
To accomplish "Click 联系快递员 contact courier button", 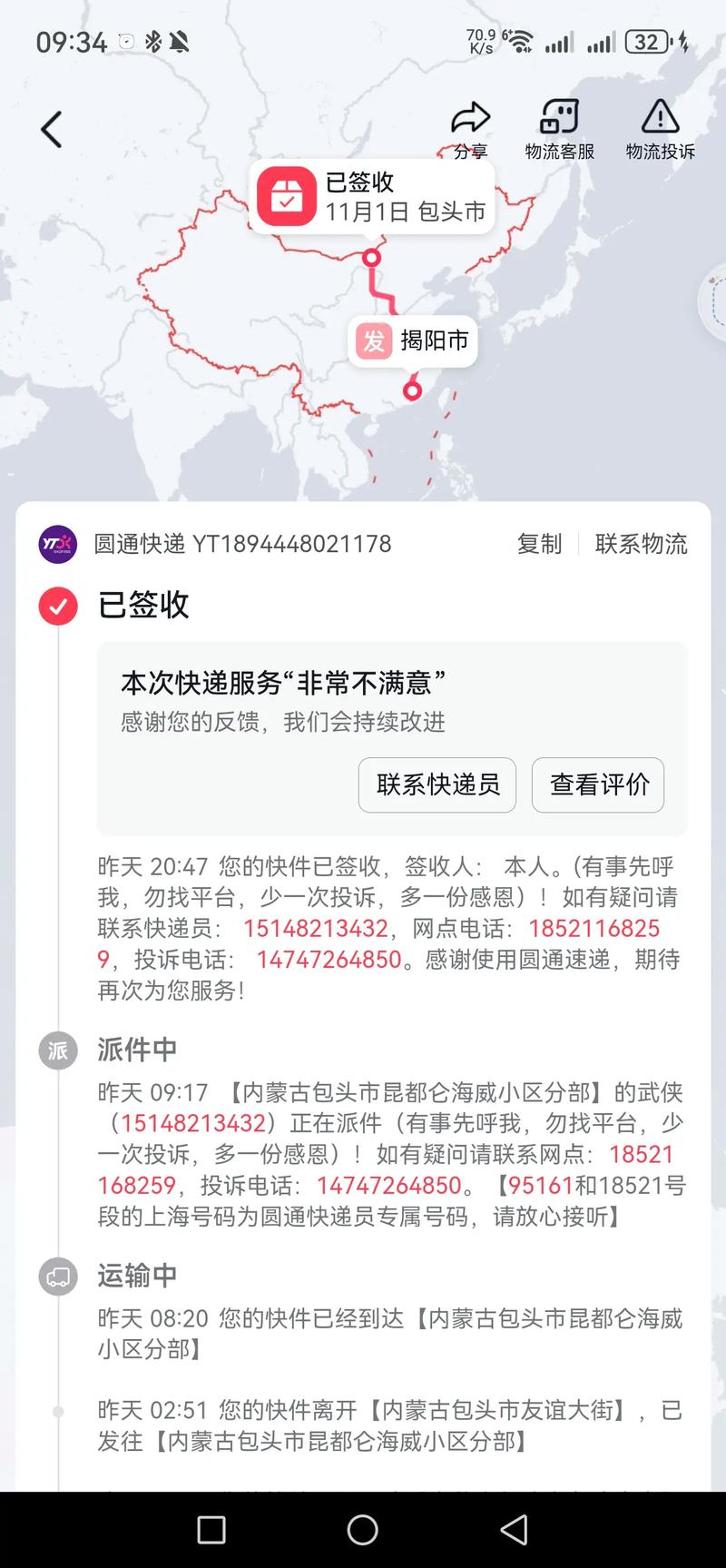I will point(437,785).
